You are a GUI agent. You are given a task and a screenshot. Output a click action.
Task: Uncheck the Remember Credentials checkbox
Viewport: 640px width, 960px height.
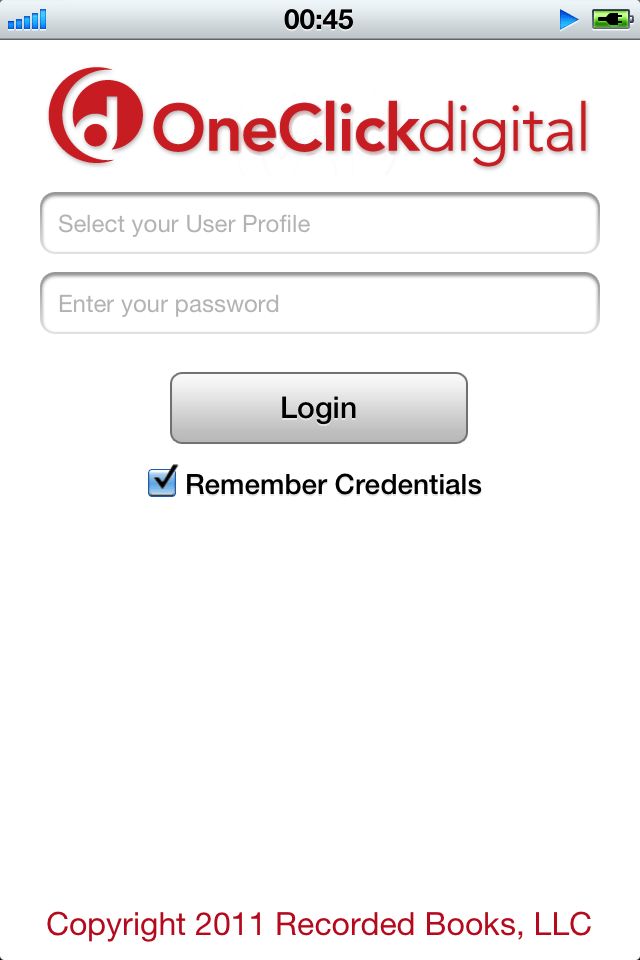(x=162, y=482)
